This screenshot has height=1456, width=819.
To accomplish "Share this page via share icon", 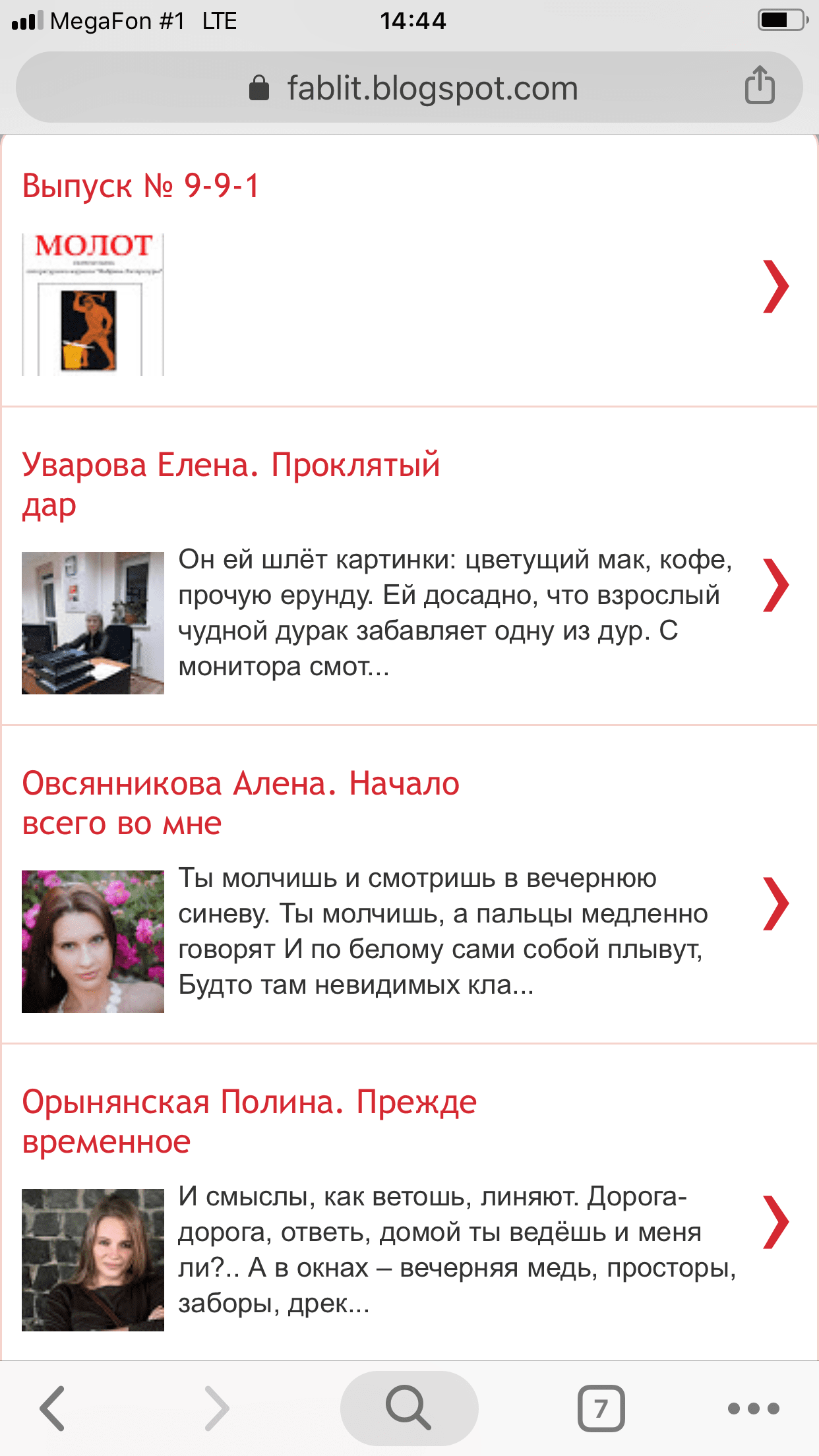I will [760, 86].
